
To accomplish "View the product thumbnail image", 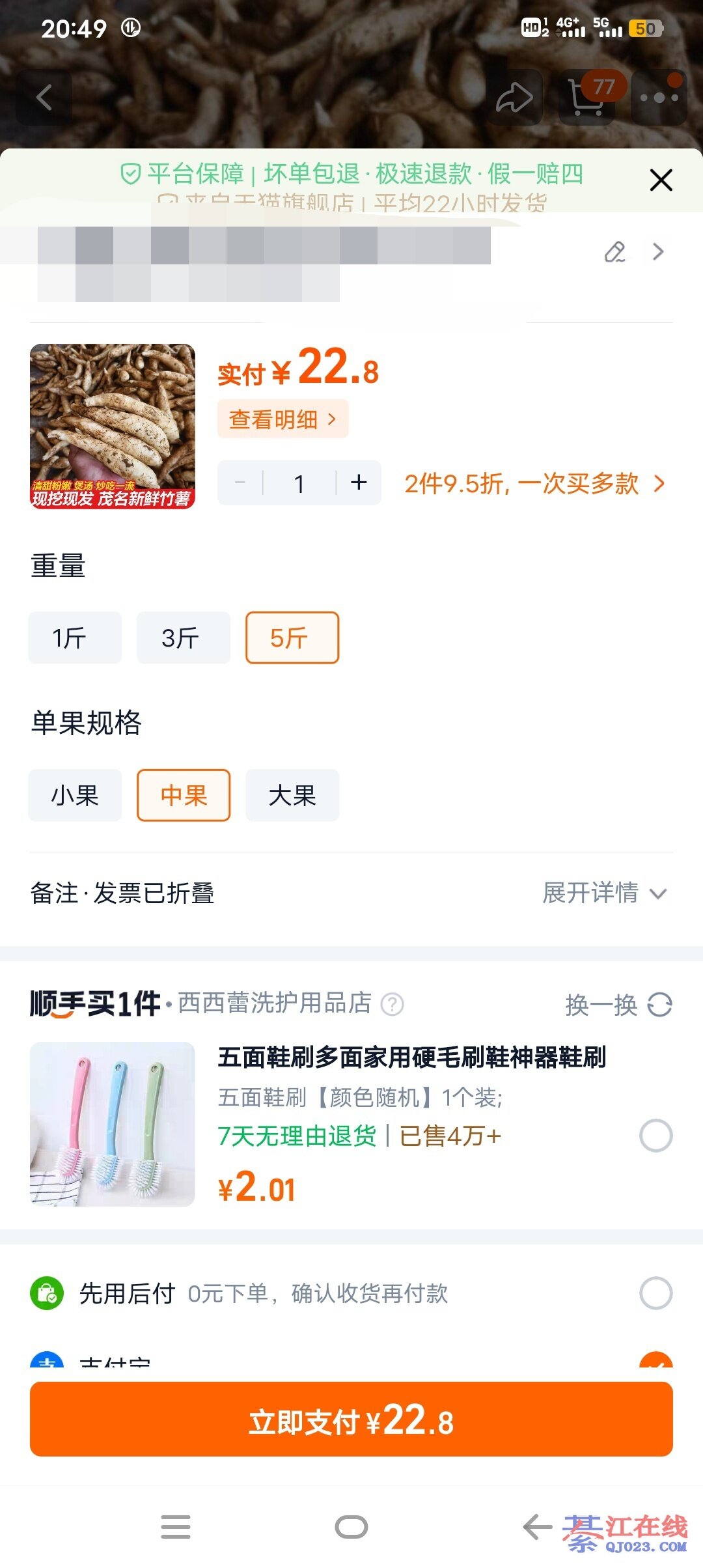I will point(113,427).
